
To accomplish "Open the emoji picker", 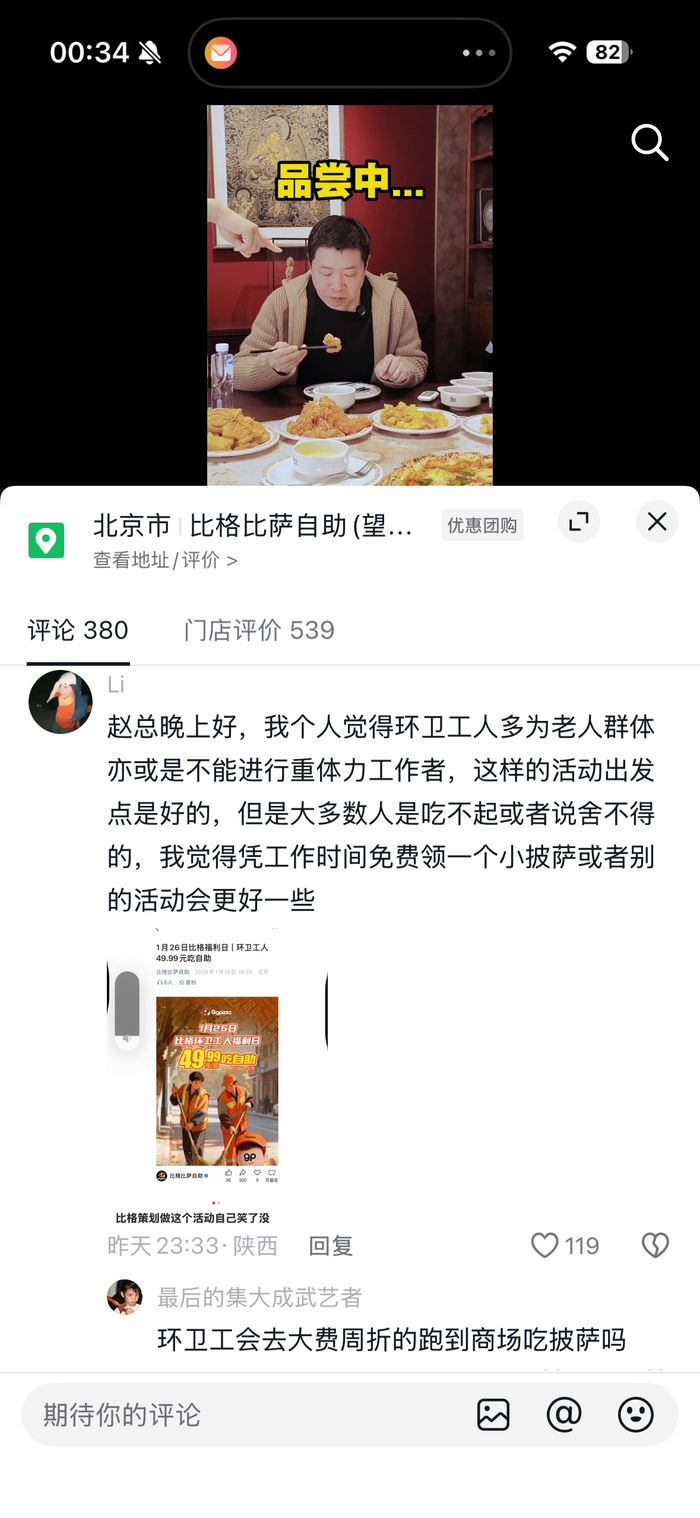I will click(636, 1415).
